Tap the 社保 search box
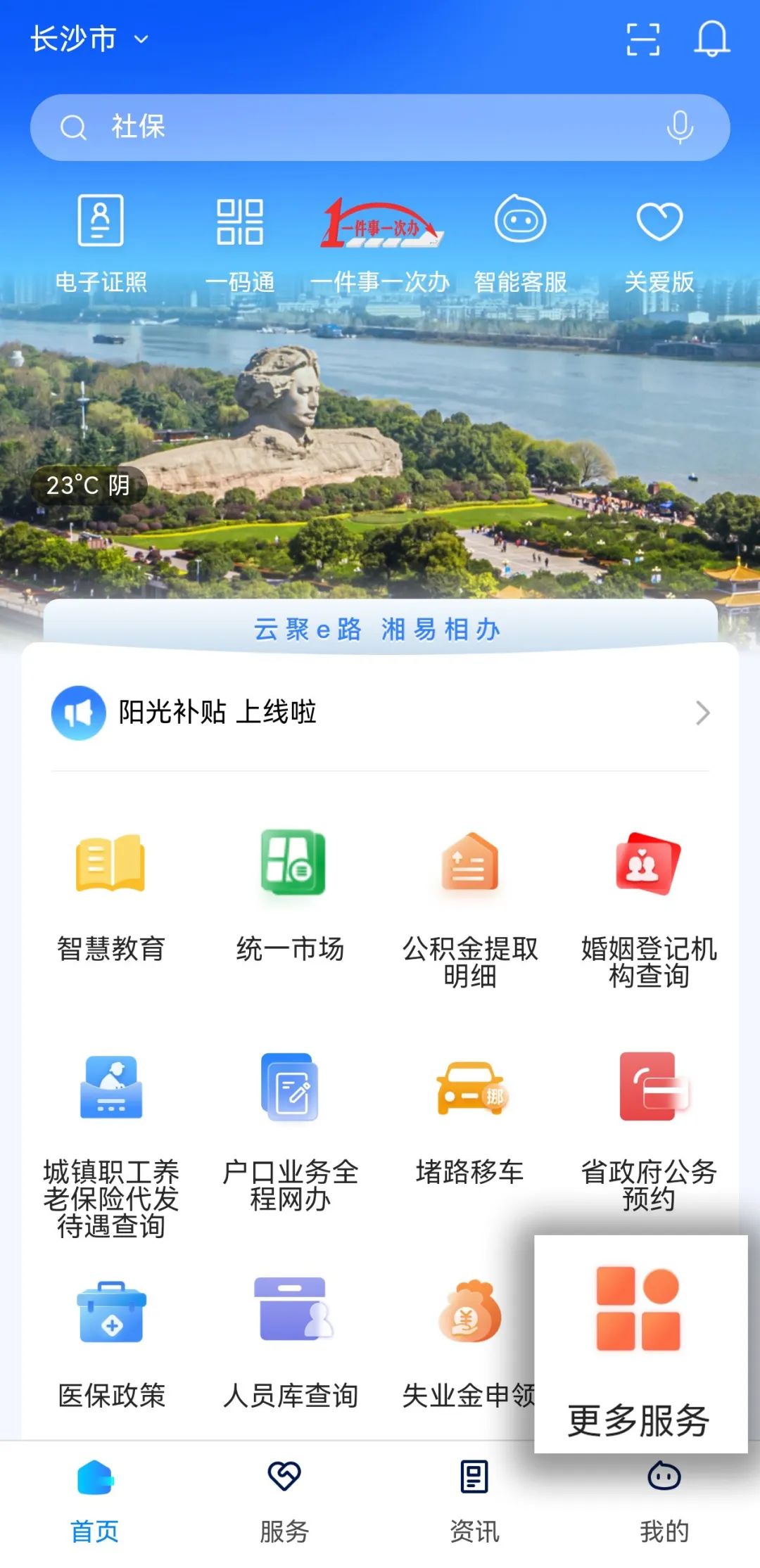 (x=352, y=127)
